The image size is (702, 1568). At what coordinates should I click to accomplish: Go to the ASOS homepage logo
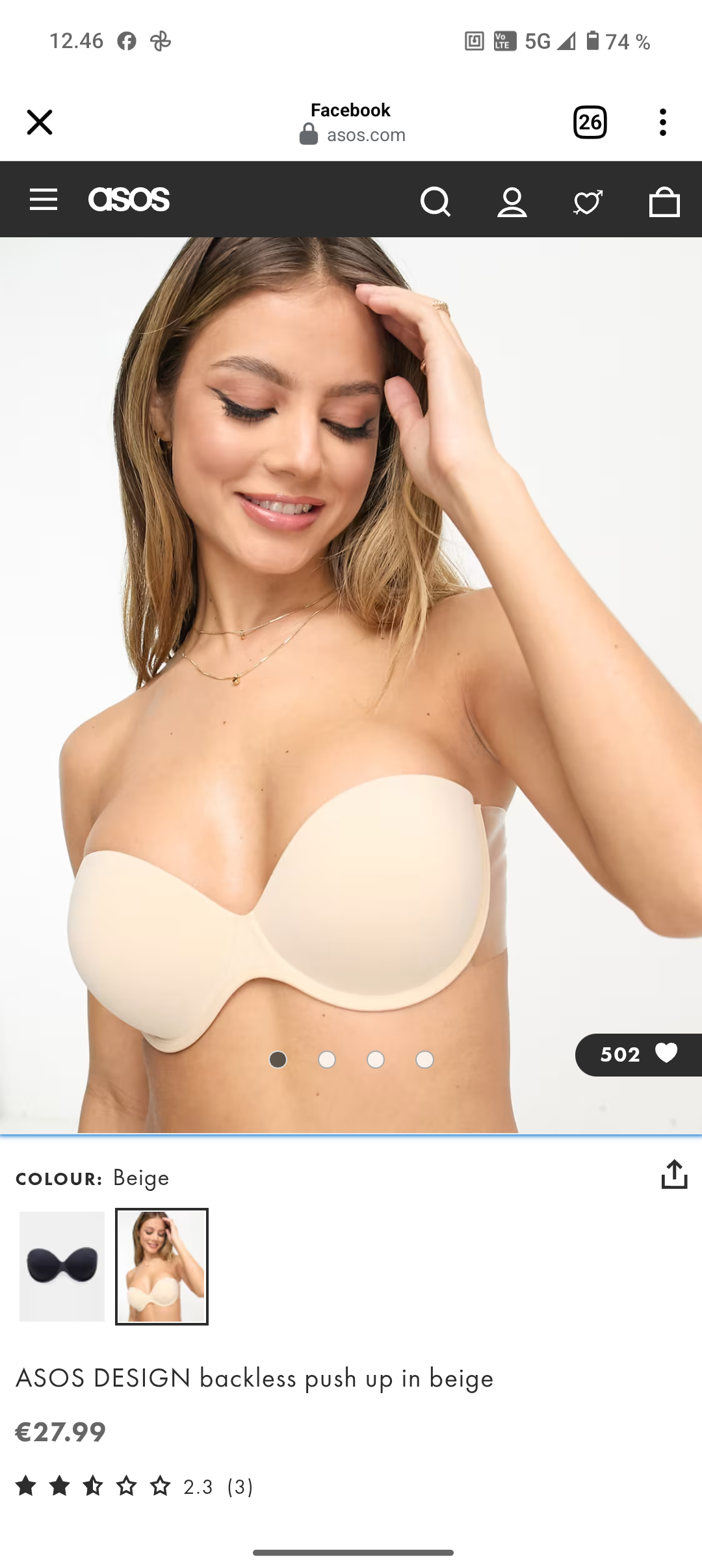(129, 200)
